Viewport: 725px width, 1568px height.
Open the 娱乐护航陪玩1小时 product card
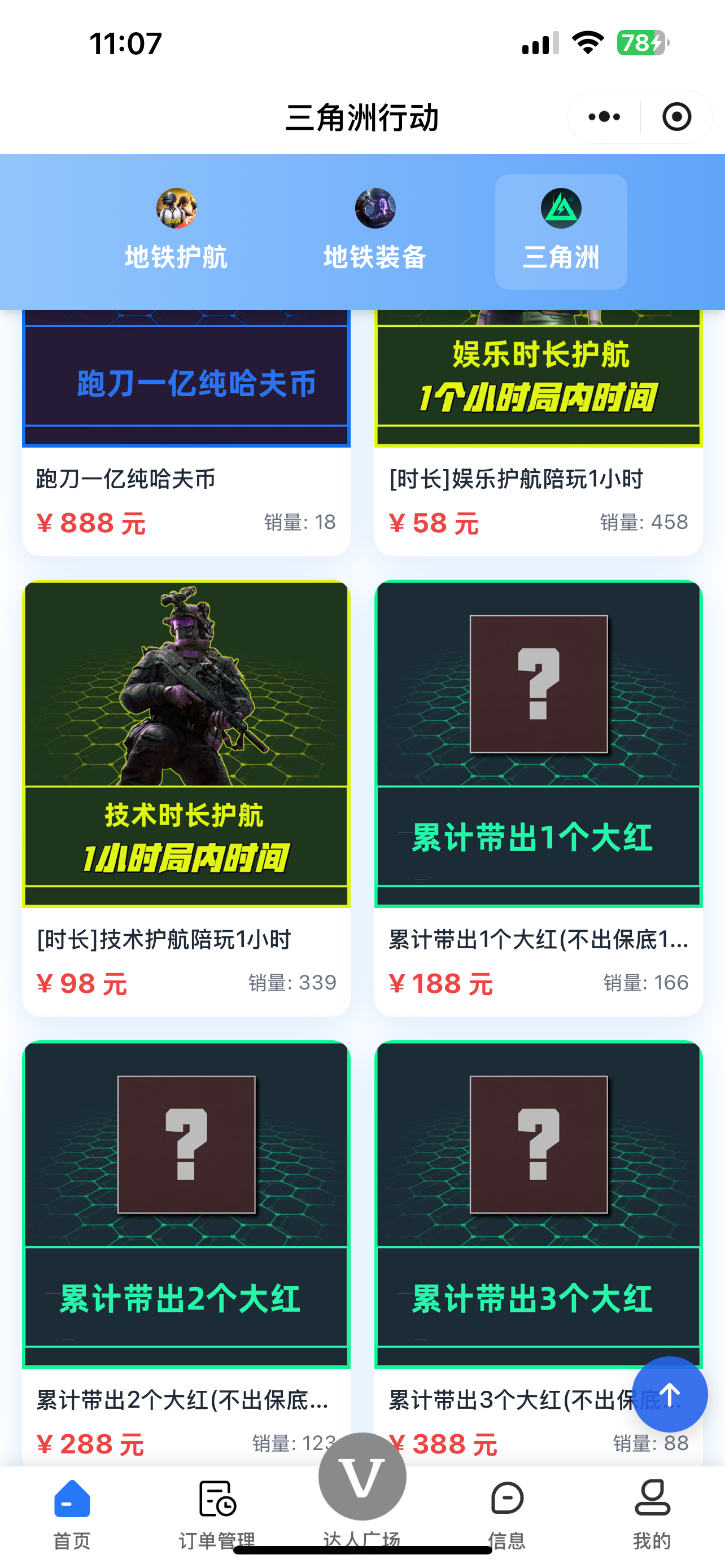pyautogui.click(x=538, y=432)
